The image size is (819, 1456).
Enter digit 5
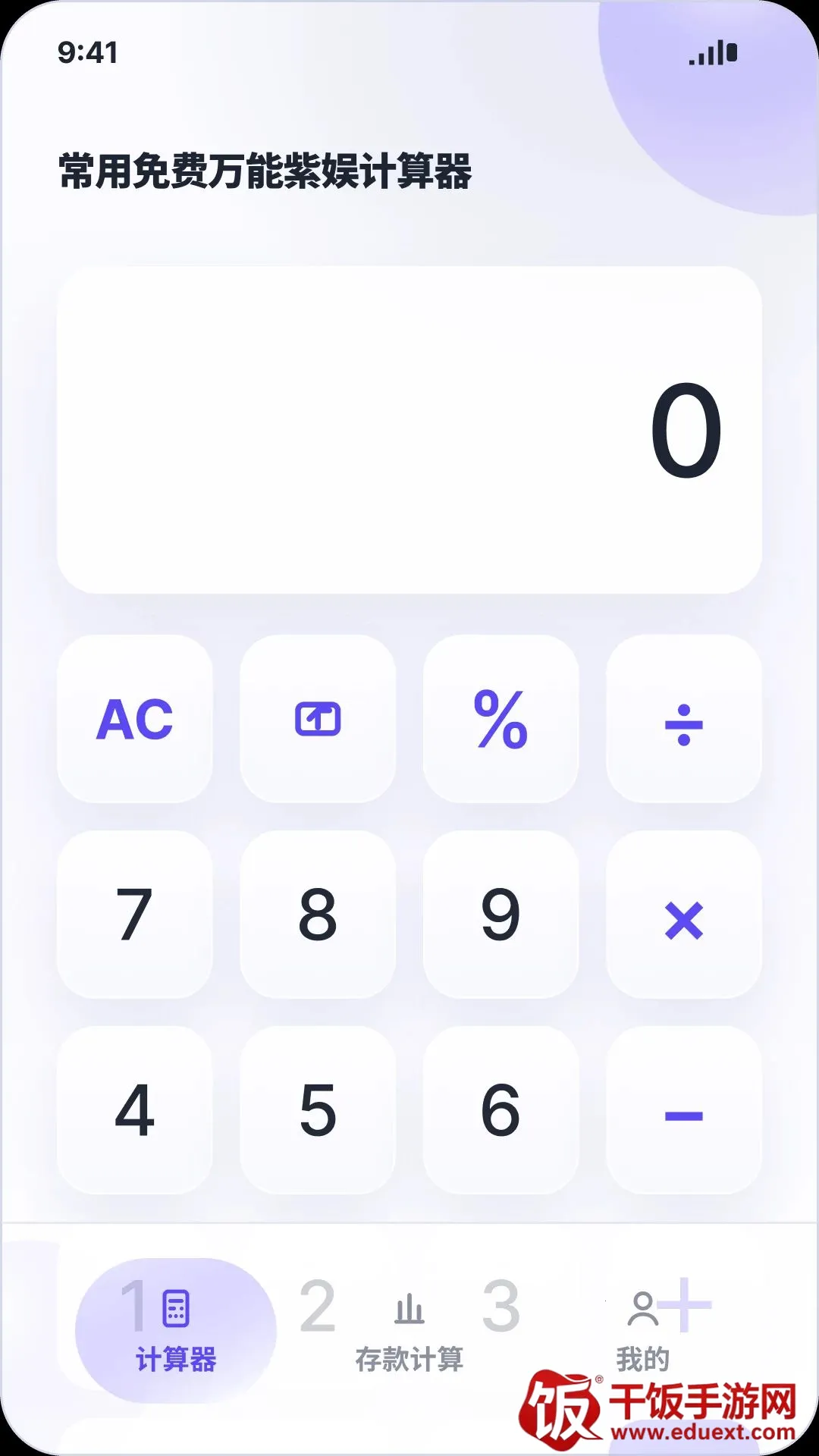(318, 1110)
